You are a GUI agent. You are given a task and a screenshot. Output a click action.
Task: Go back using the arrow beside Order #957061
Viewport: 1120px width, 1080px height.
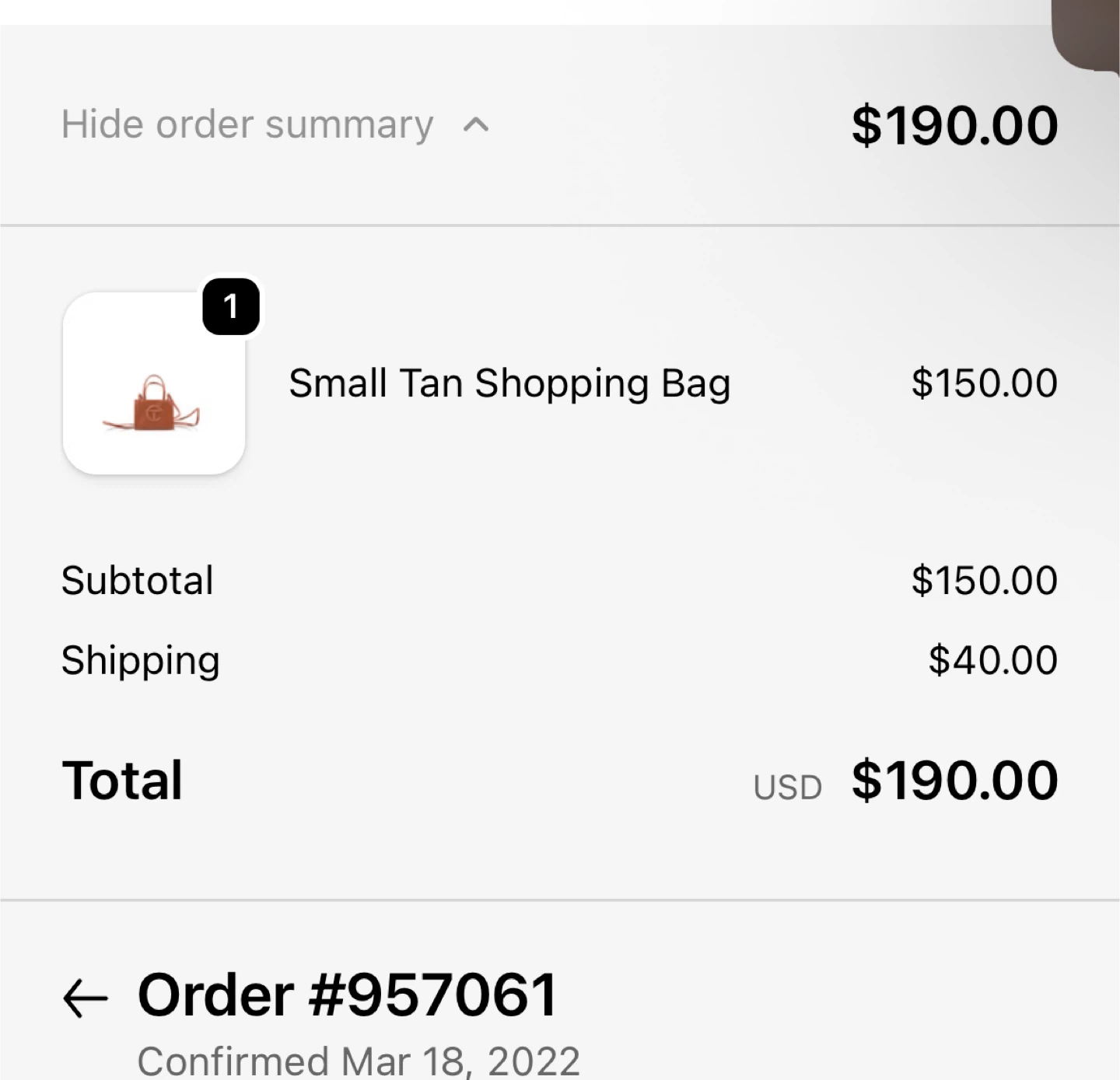85,998
